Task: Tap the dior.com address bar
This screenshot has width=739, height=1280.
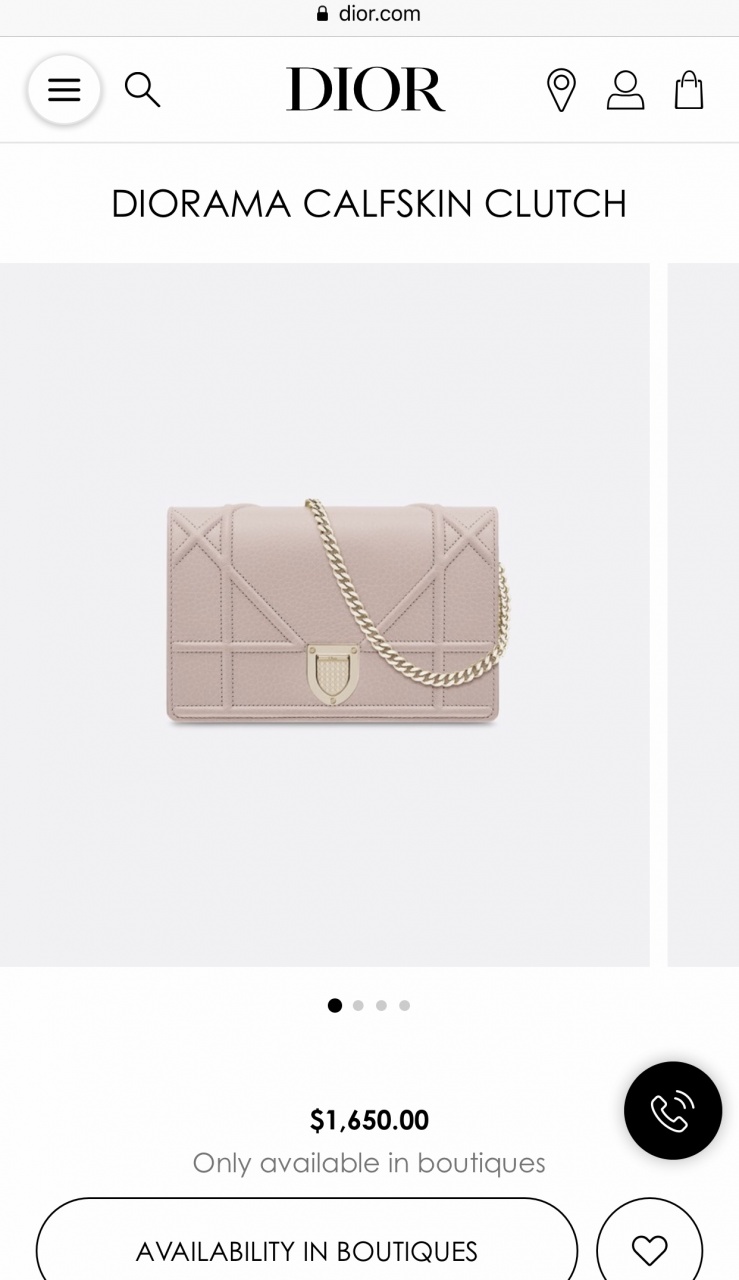Action: [369, 14]
